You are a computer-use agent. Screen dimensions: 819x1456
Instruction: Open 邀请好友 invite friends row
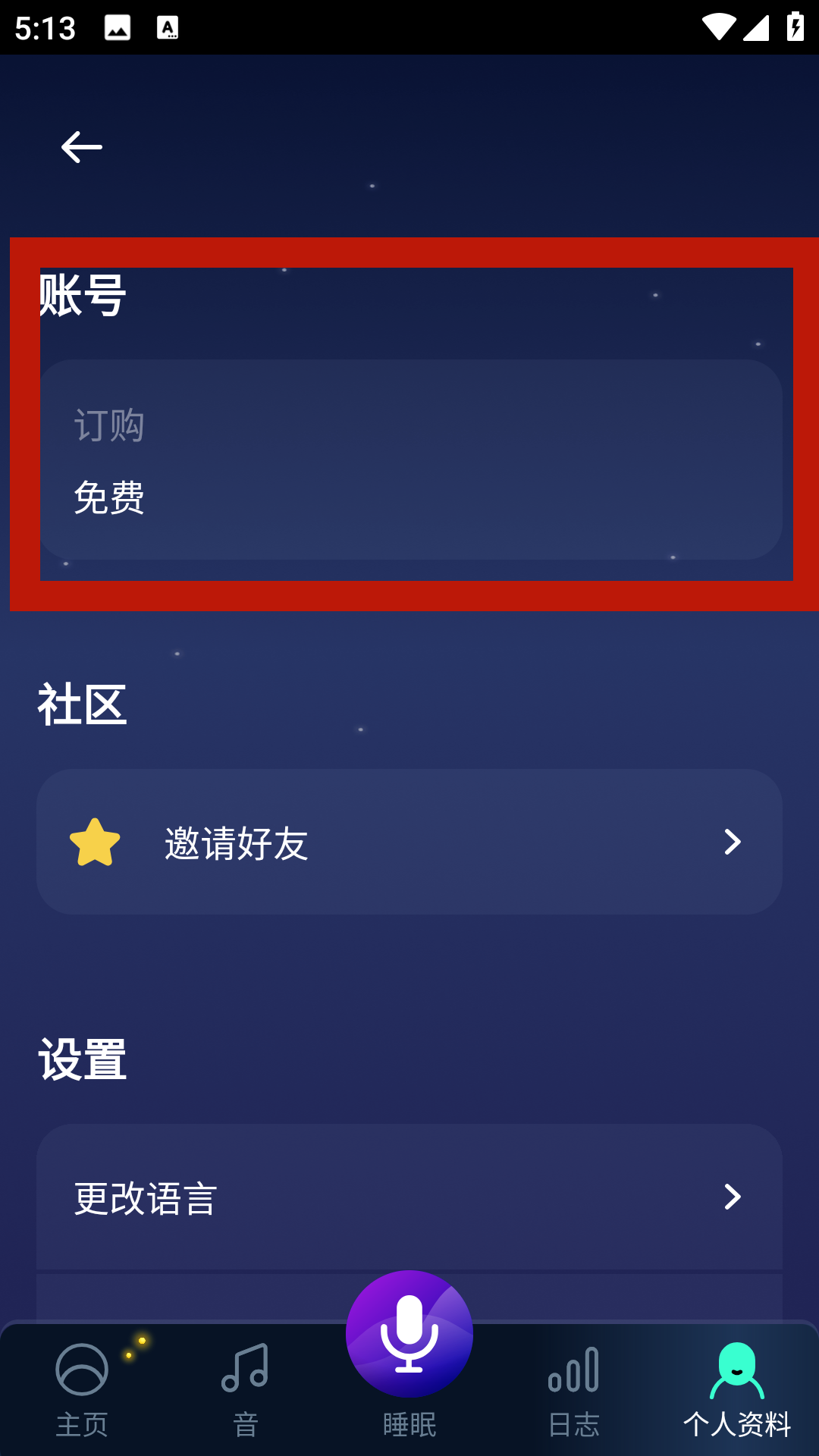pyautogui.click(x=409, y=842)
